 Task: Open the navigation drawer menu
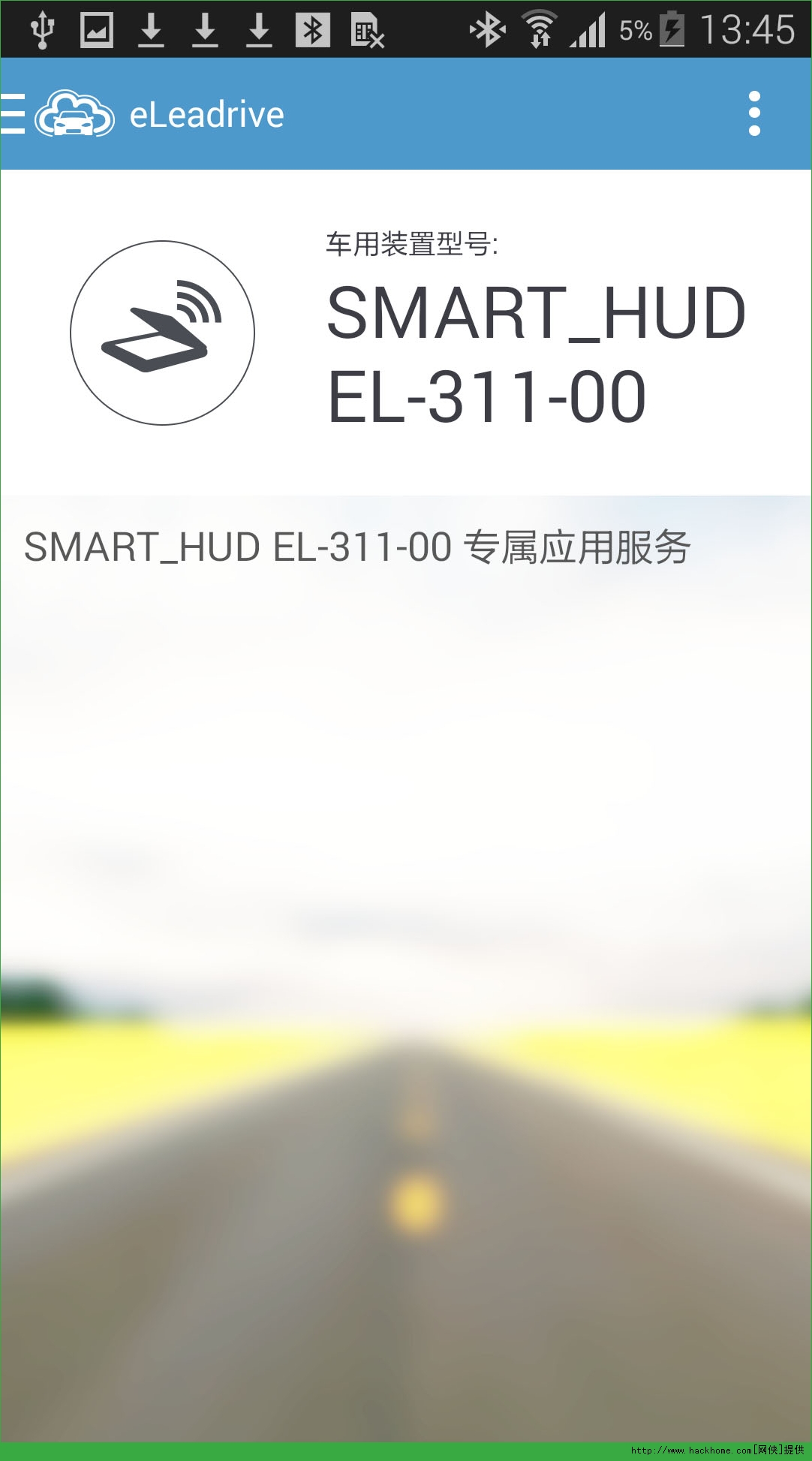(14, 114)
